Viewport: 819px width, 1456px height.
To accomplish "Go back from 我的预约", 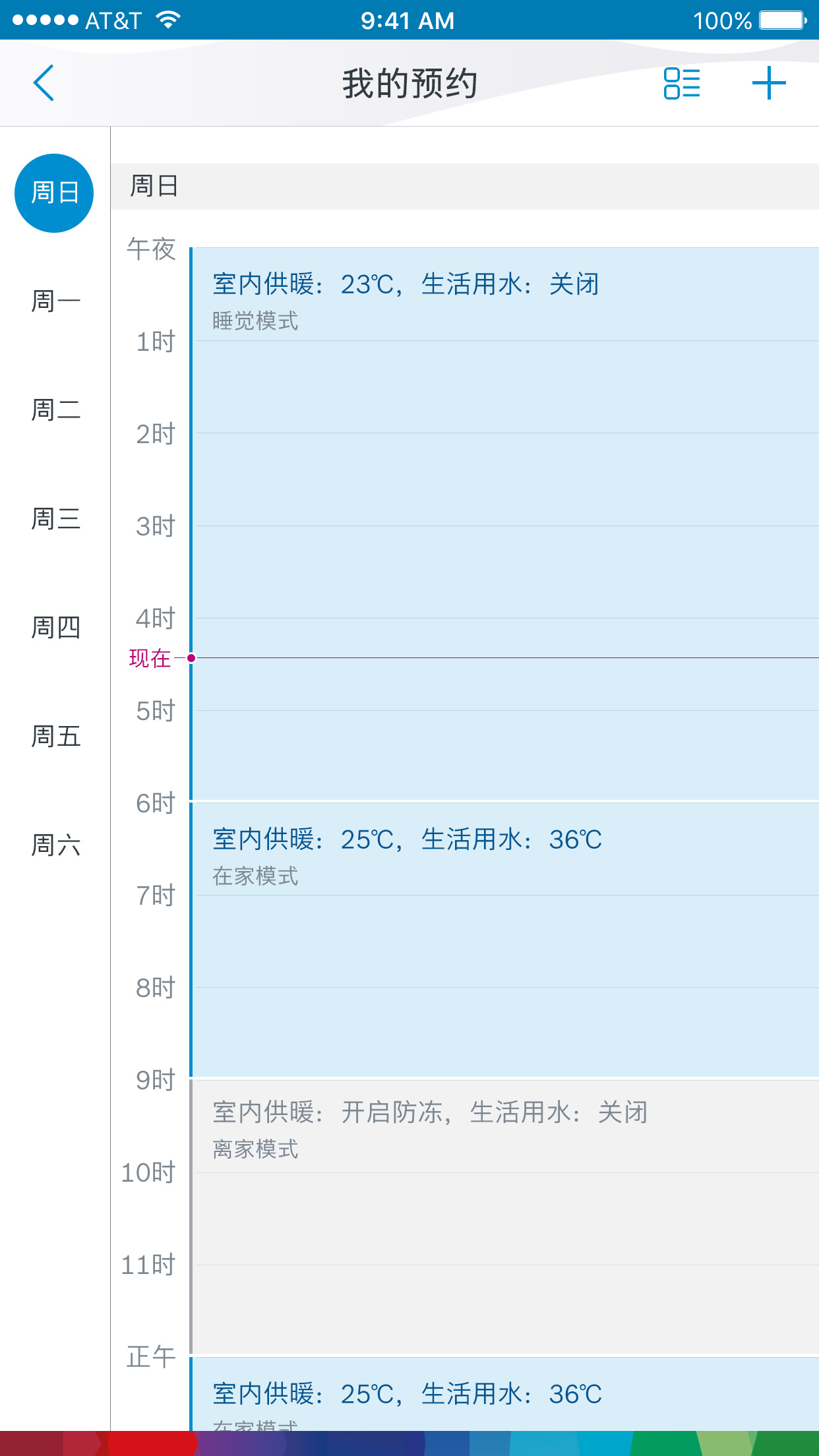I will [x=44, y=83].
